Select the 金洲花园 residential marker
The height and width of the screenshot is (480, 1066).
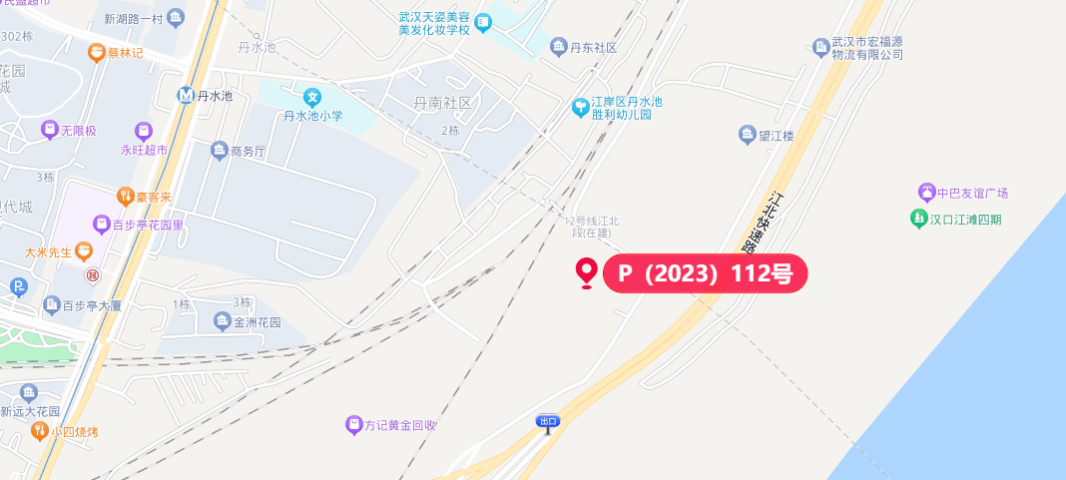221,322
